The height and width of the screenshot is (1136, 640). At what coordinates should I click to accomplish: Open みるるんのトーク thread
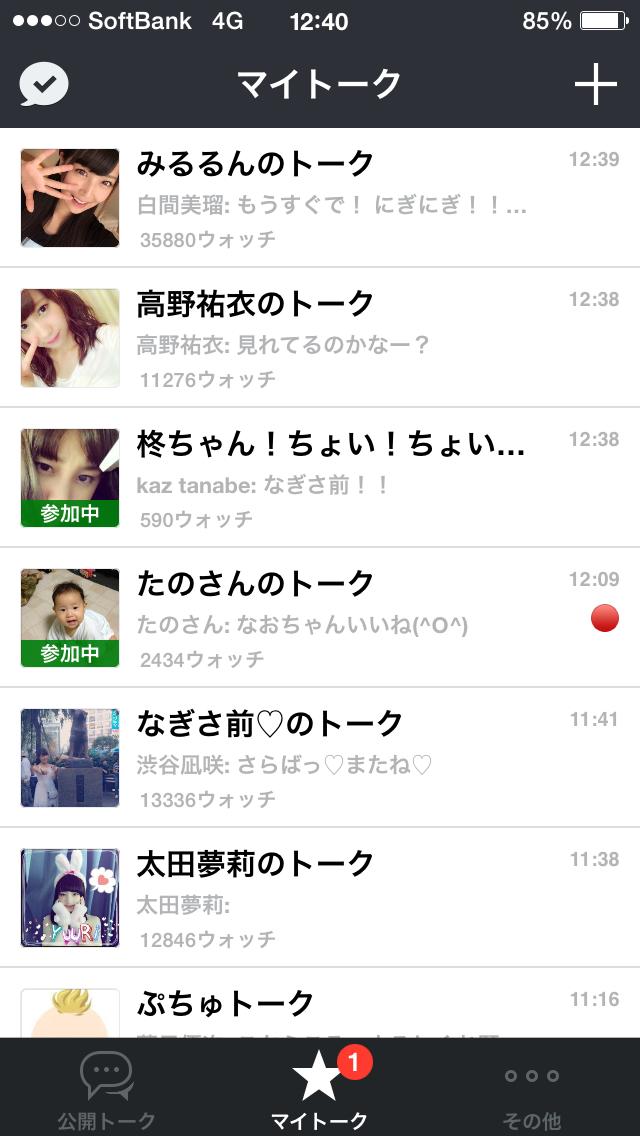tap(330, 198)
